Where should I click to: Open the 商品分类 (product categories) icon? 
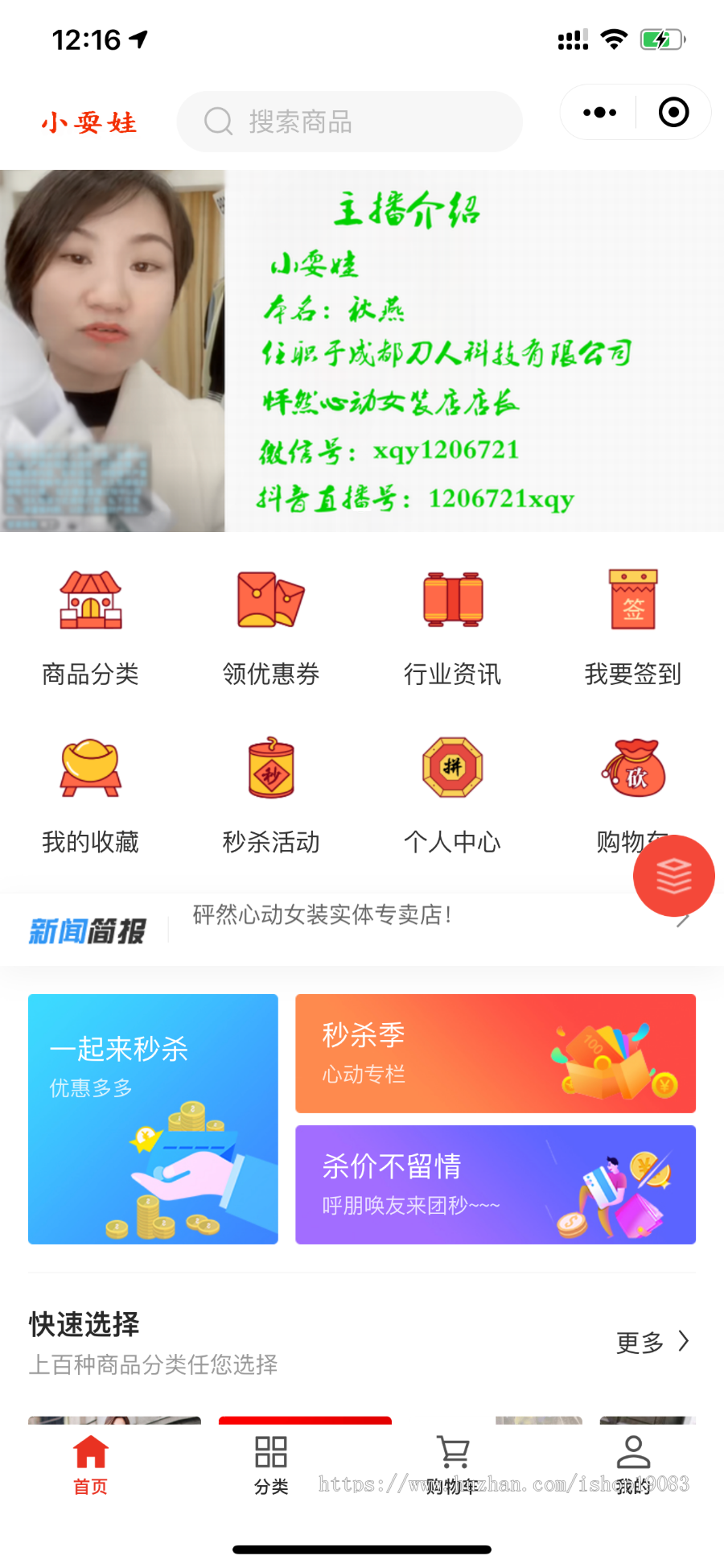coord(89,600)
